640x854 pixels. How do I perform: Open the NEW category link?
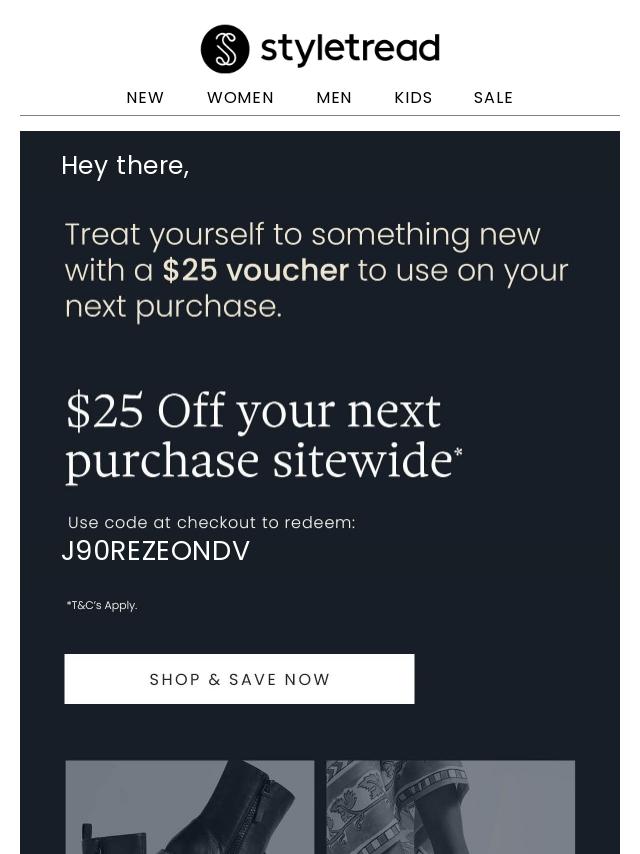tap(145, 98)
